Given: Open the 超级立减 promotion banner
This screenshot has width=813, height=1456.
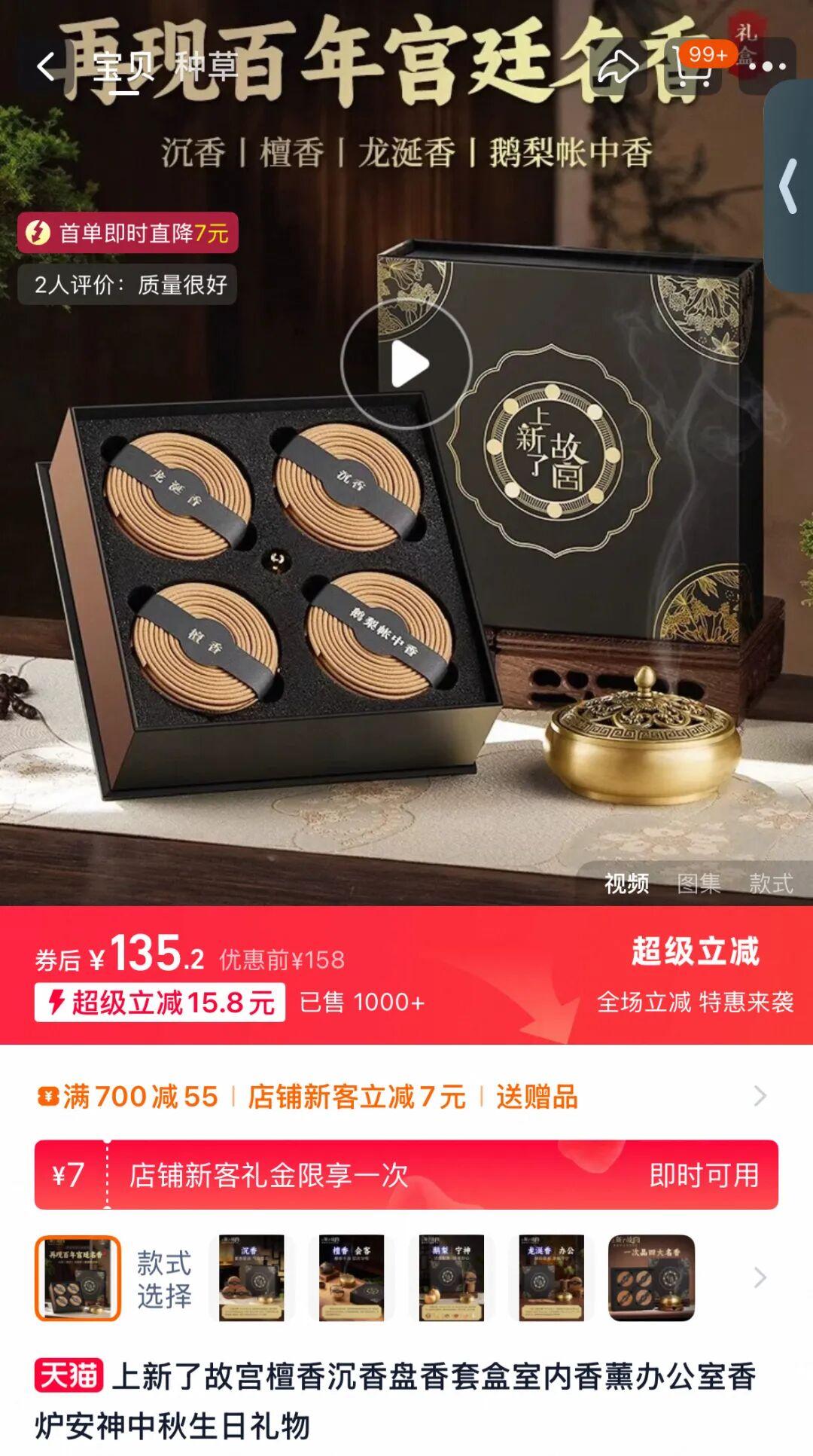Looking at the screenshot, I should tap(694, 975).
